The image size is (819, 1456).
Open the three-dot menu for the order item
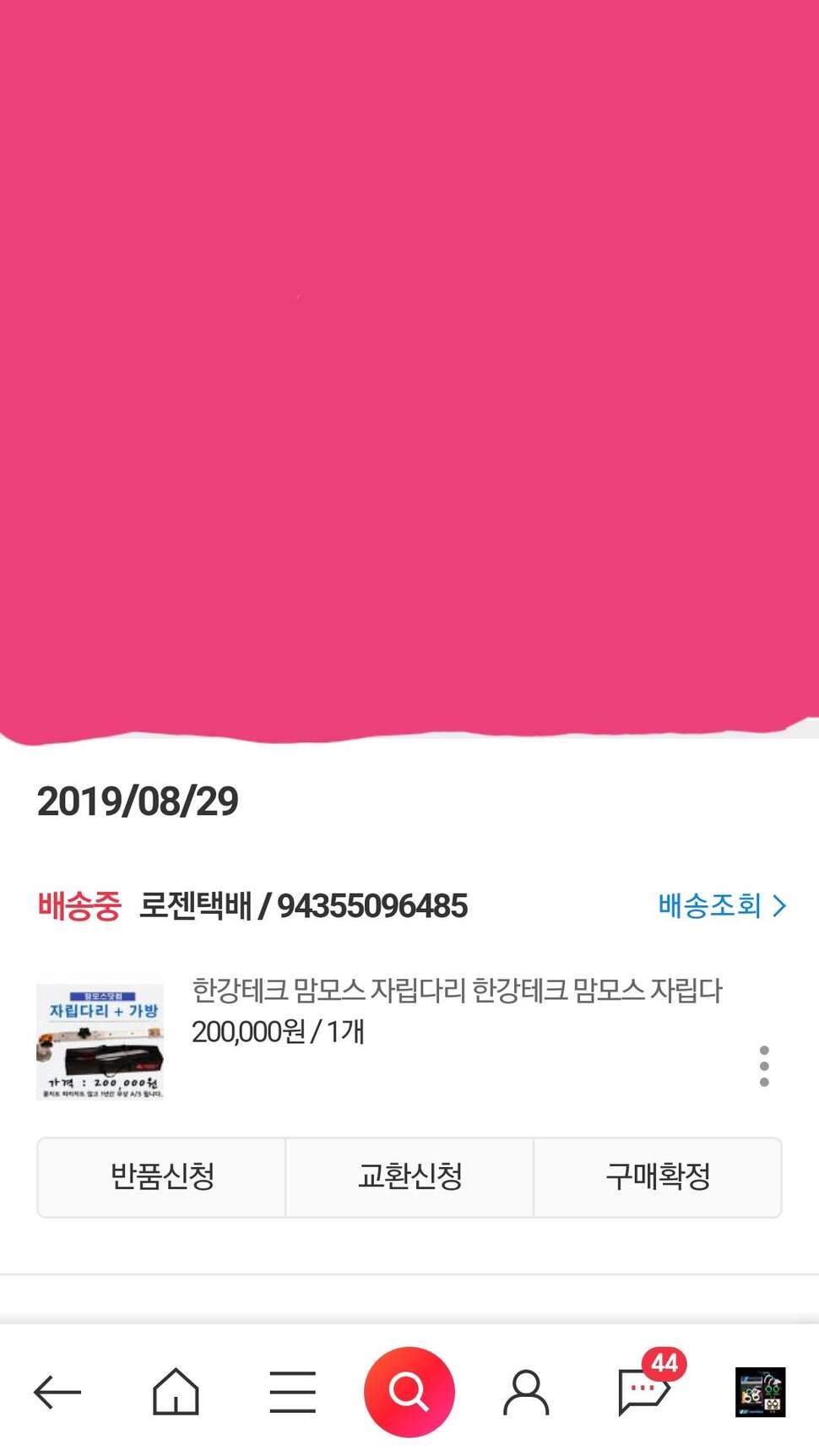point(764,1066)
